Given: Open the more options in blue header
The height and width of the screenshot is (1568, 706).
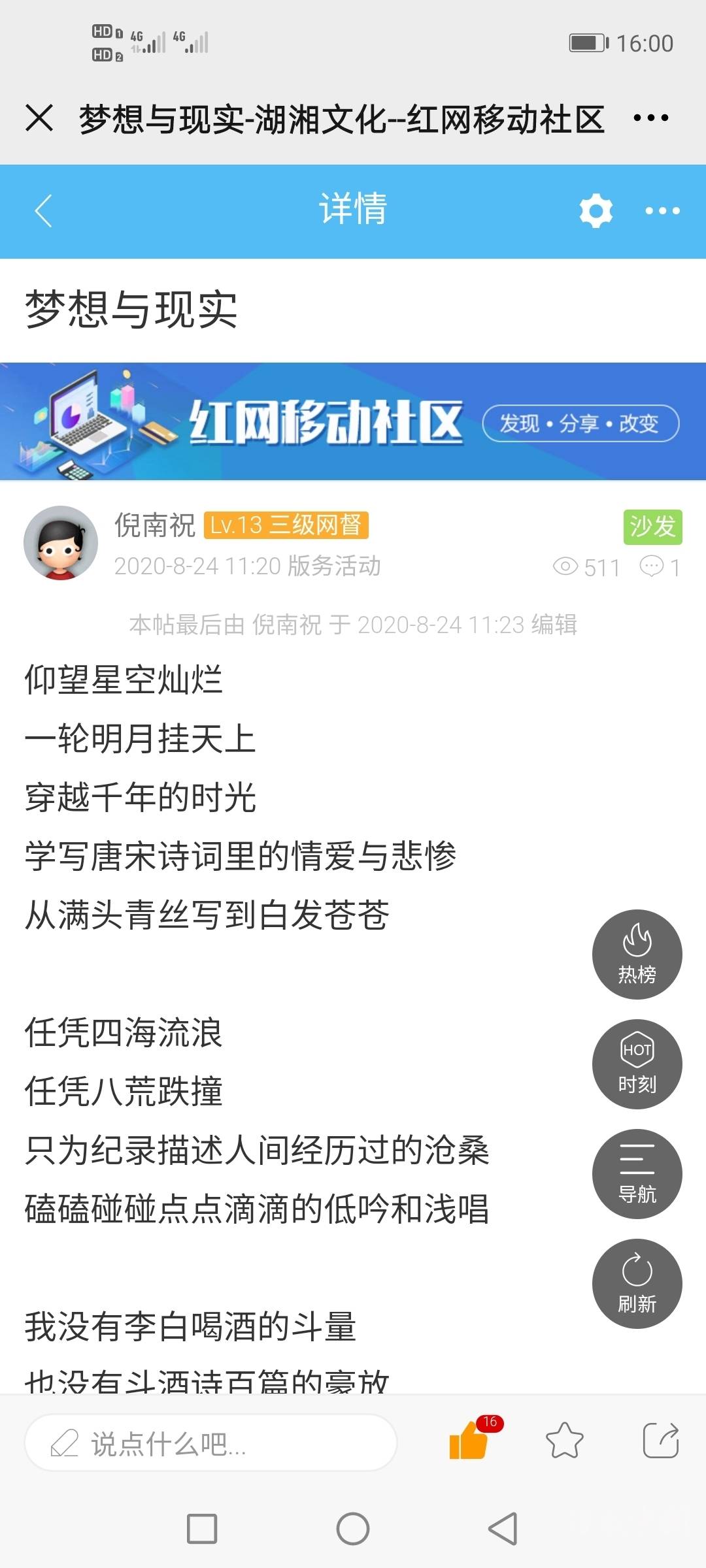Looking at the screenshot, I should [x=662, y=211].
